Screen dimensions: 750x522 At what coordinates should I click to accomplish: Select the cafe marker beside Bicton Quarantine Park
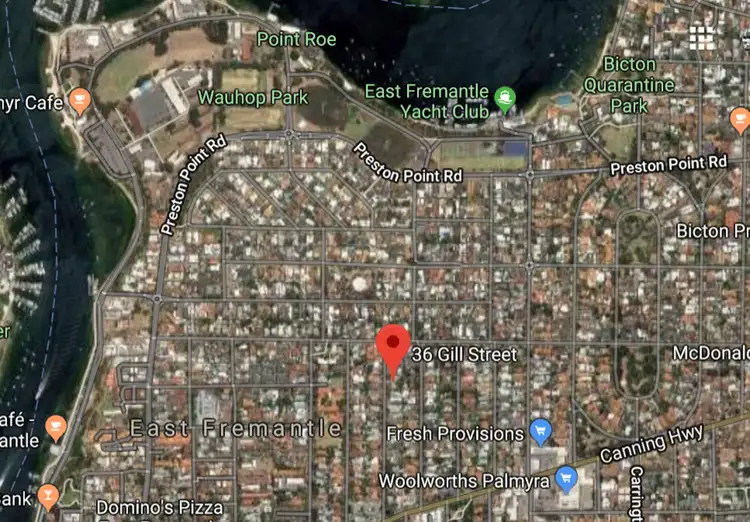click(740, 118)
